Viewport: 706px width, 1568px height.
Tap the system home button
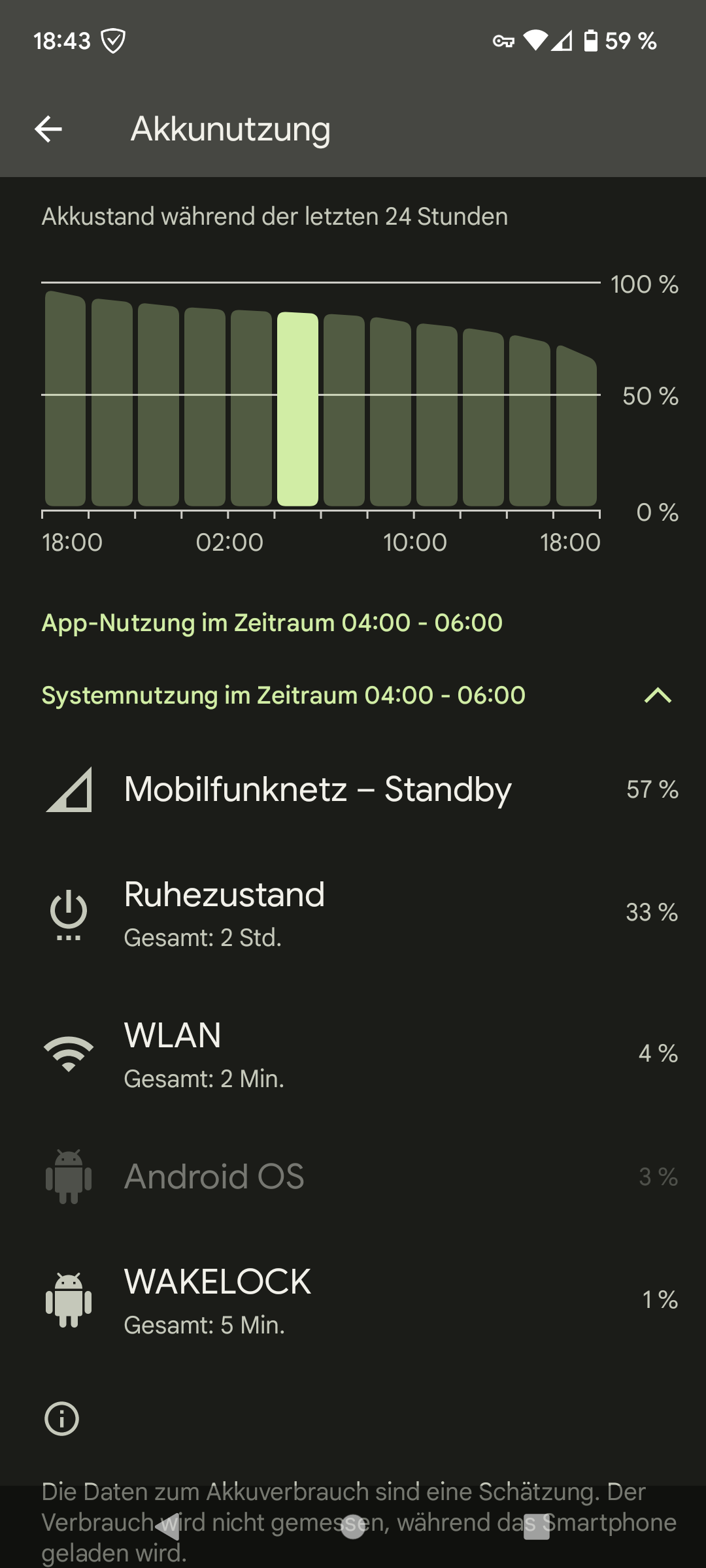(x=353, y=1526)
